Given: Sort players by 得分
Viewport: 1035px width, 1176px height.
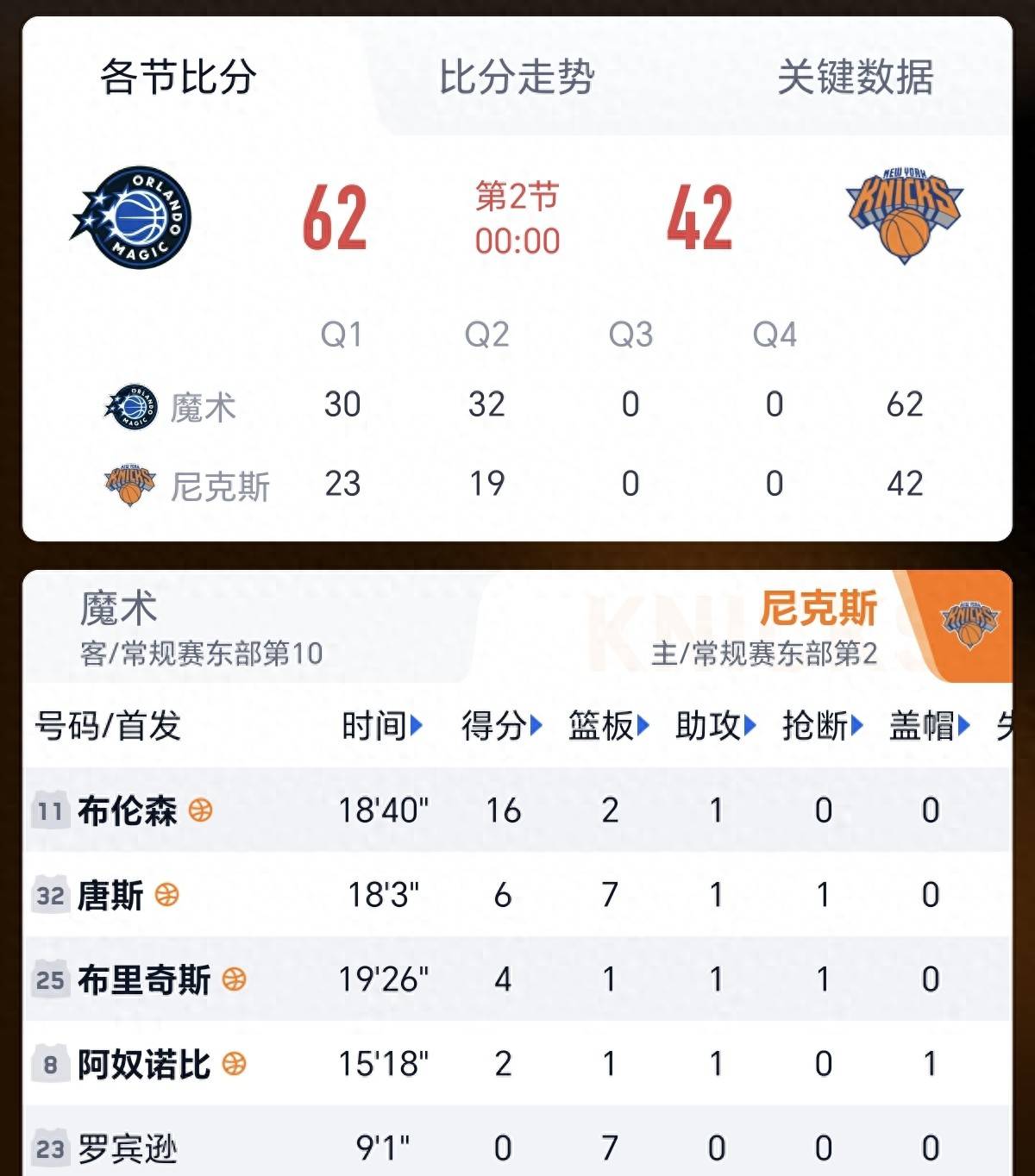Looking at the screenshot, I should (x=501, y=726).
